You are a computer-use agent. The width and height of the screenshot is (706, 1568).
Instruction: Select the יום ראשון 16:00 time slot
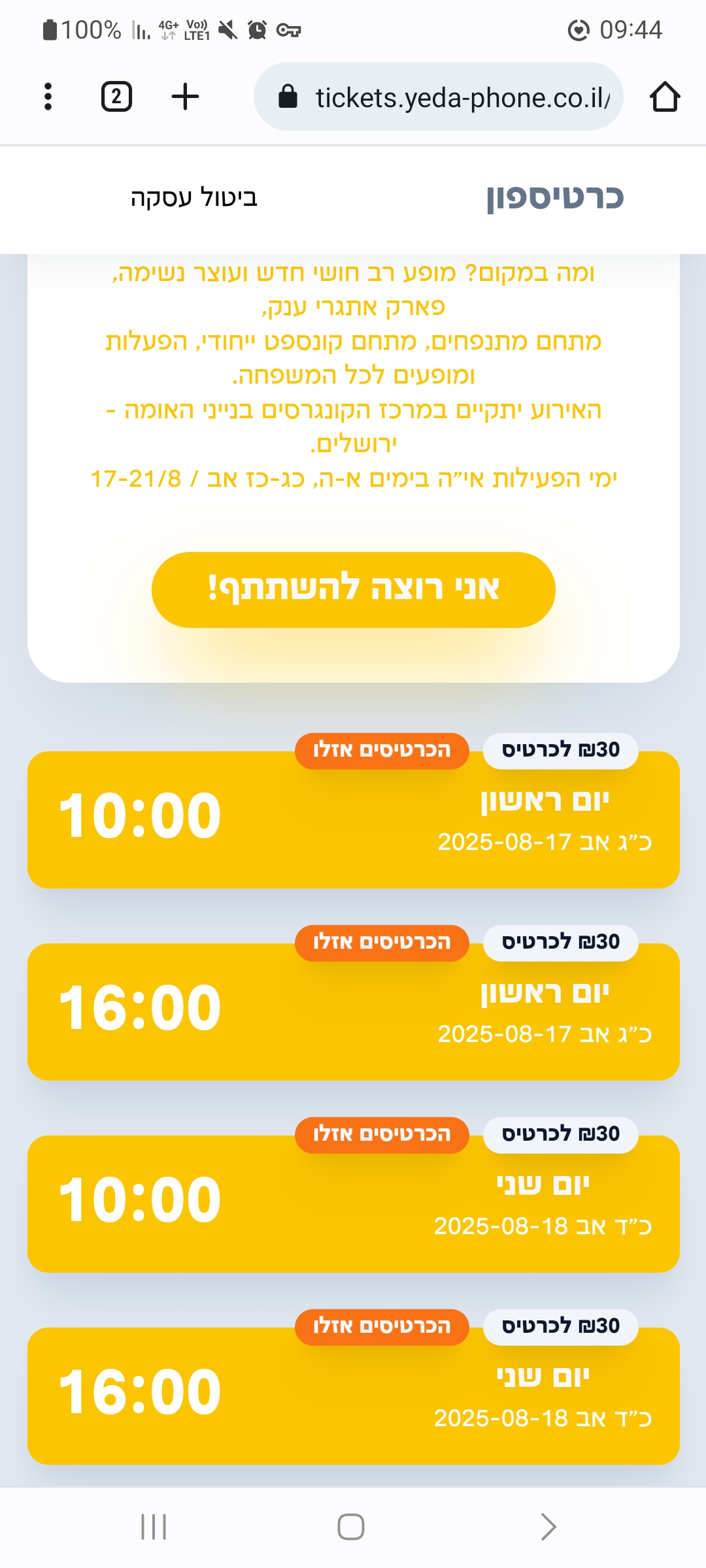click(353, 1012)
